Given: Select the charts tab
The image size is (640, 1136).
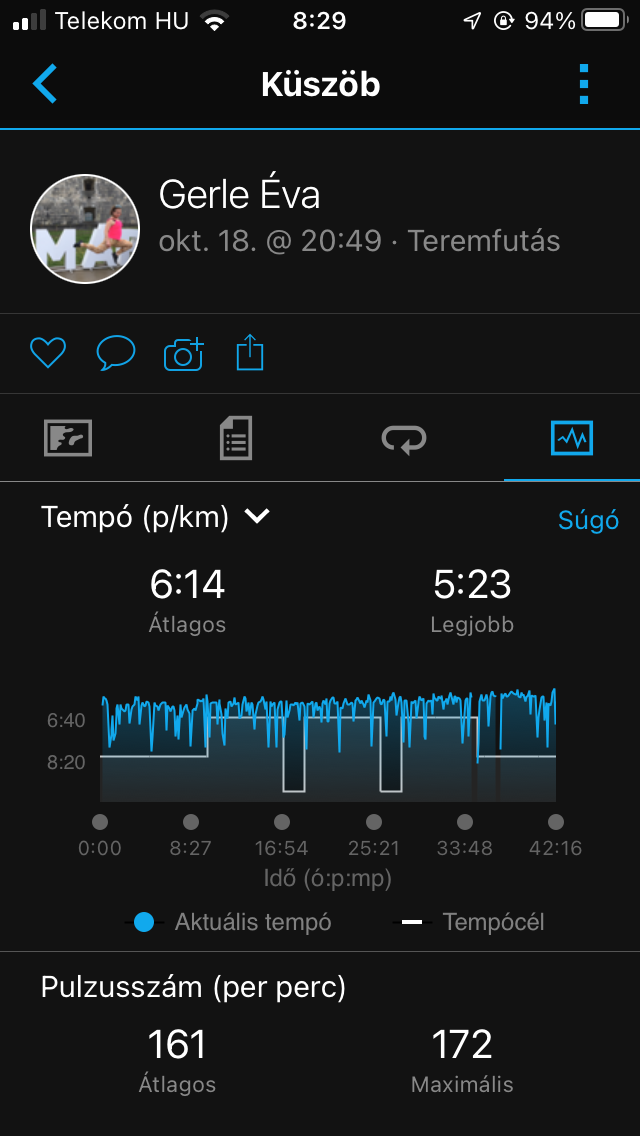Looking at the screenshot, I should [x=572, y=438].
